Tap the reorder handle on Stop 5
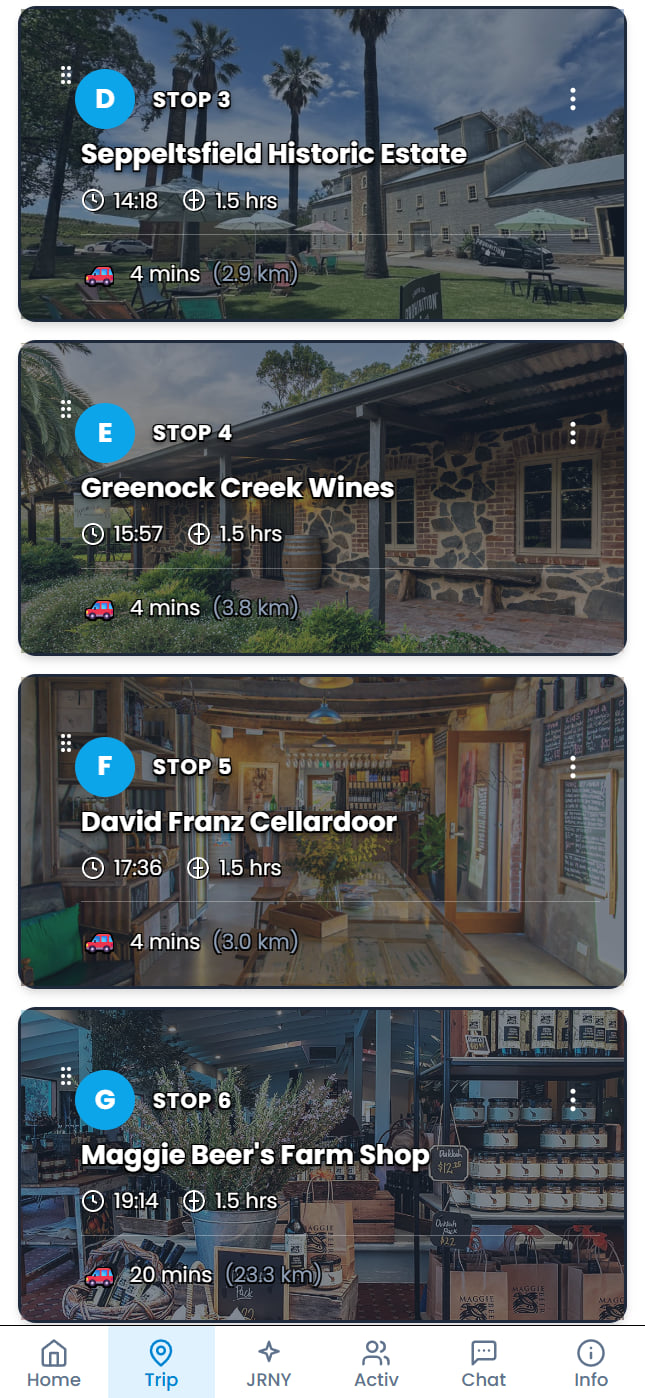Screen dimensions: 645x1398 tap(65, 742)
